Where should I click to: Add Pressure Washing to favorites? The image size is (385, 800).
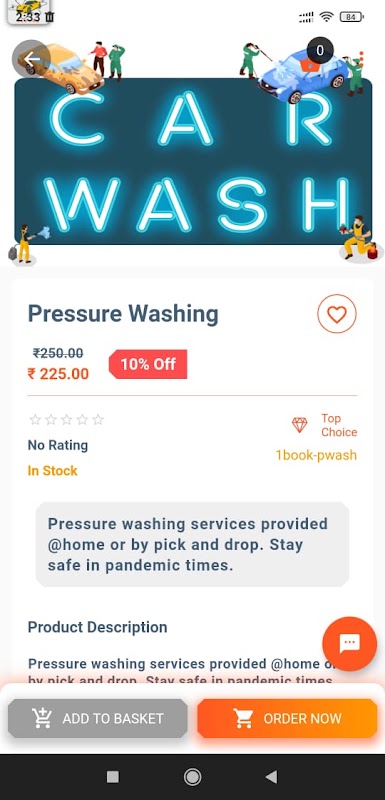tap(337, 314)
